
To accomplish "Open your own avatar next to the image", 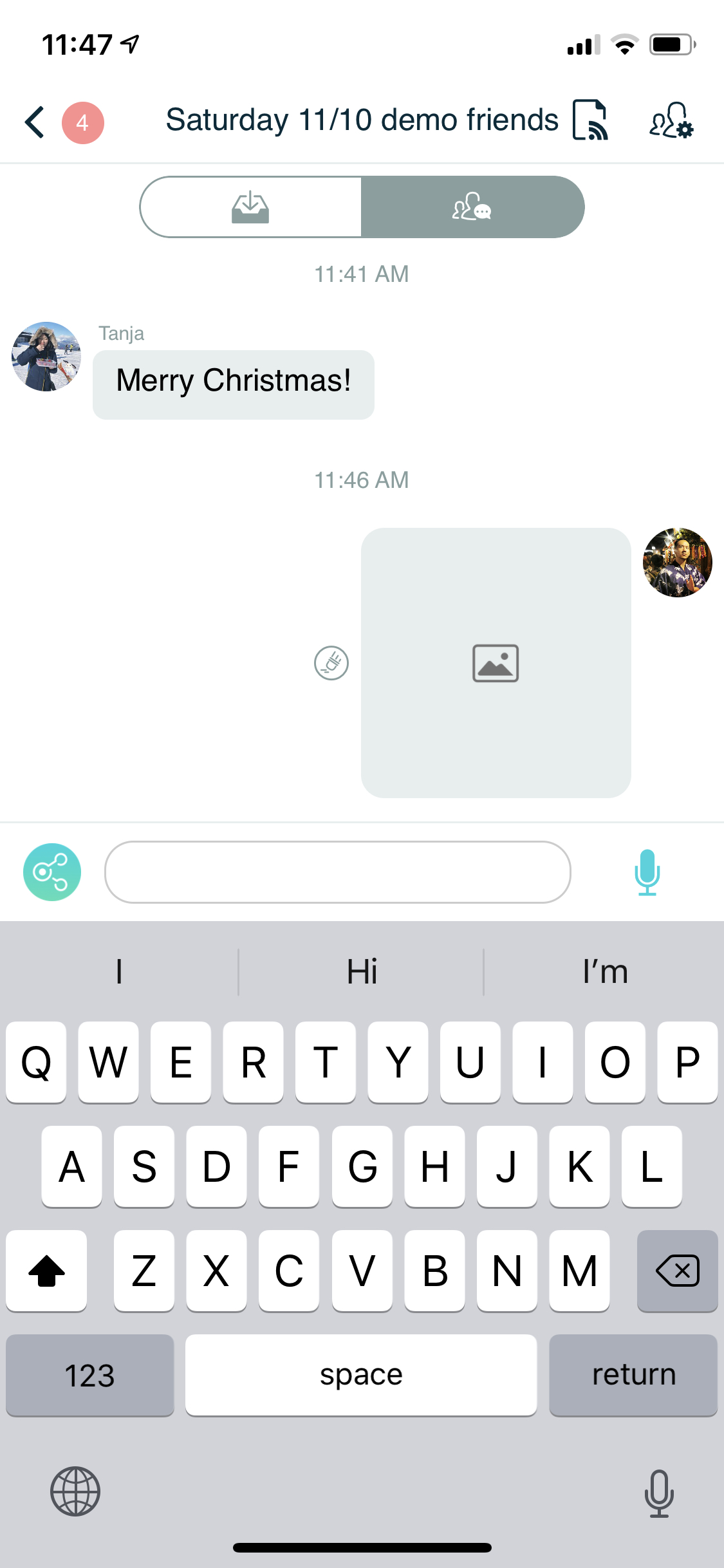I will (x=677, y=563).
